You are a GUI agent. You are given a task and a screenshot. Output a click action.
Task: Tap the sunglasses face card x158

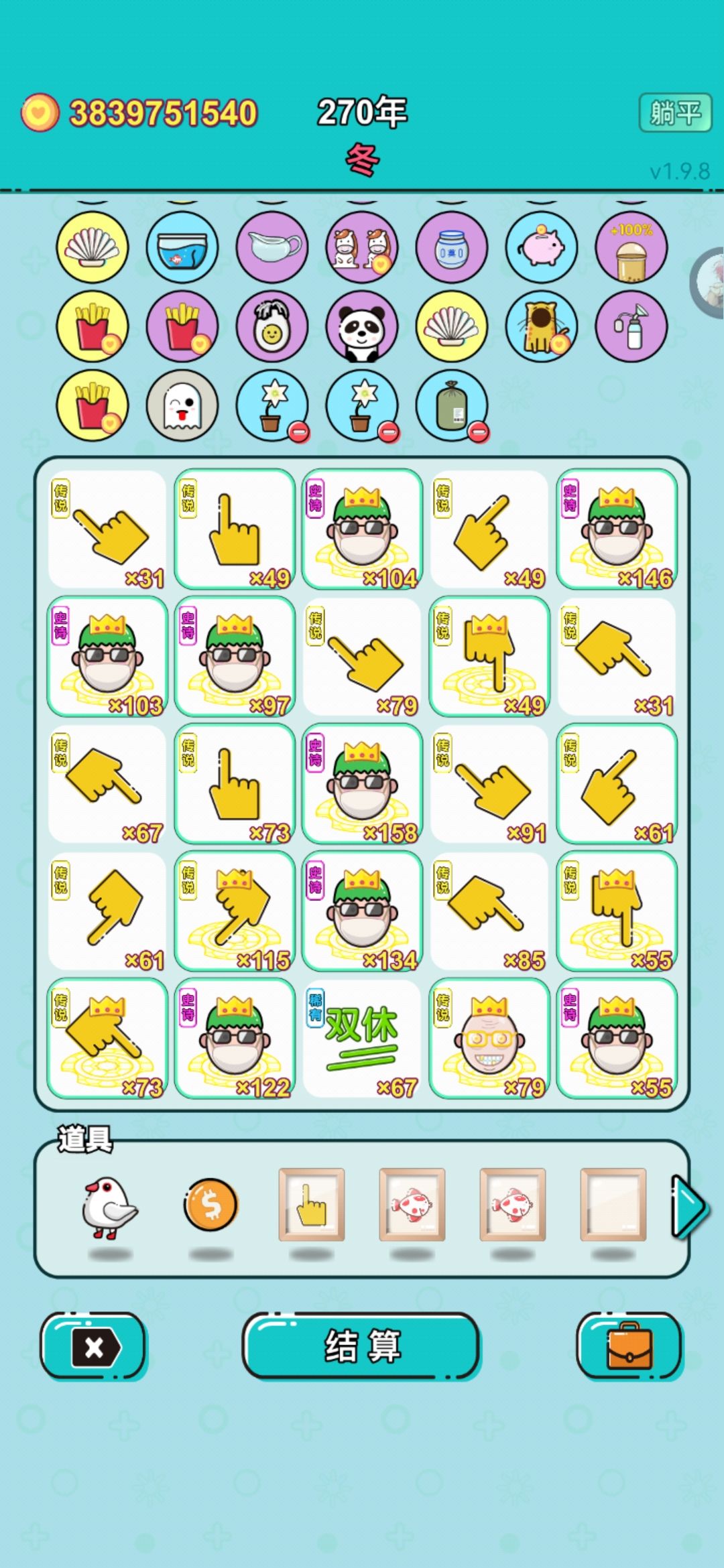tap(362, 783)
